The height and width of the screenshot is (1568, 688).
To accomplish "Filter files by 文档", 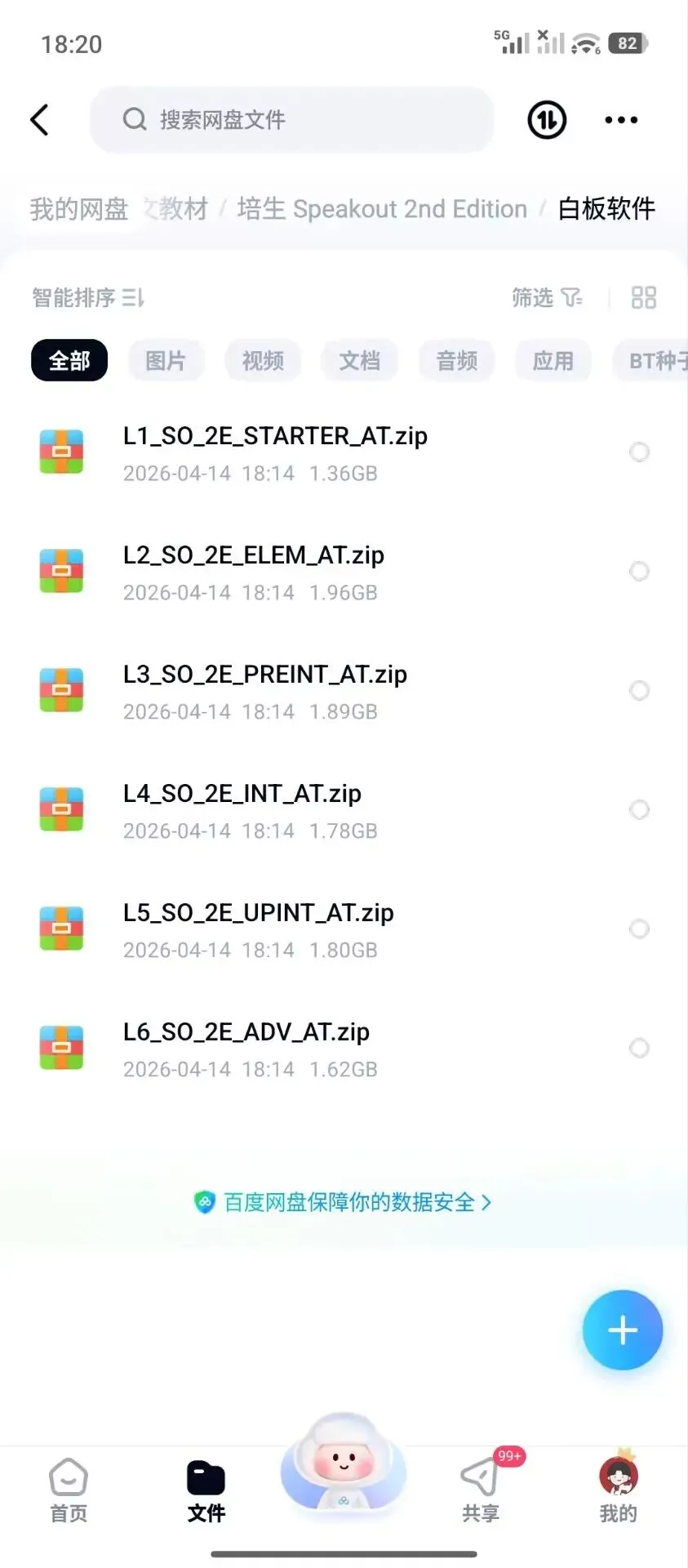I will (360, 360).
